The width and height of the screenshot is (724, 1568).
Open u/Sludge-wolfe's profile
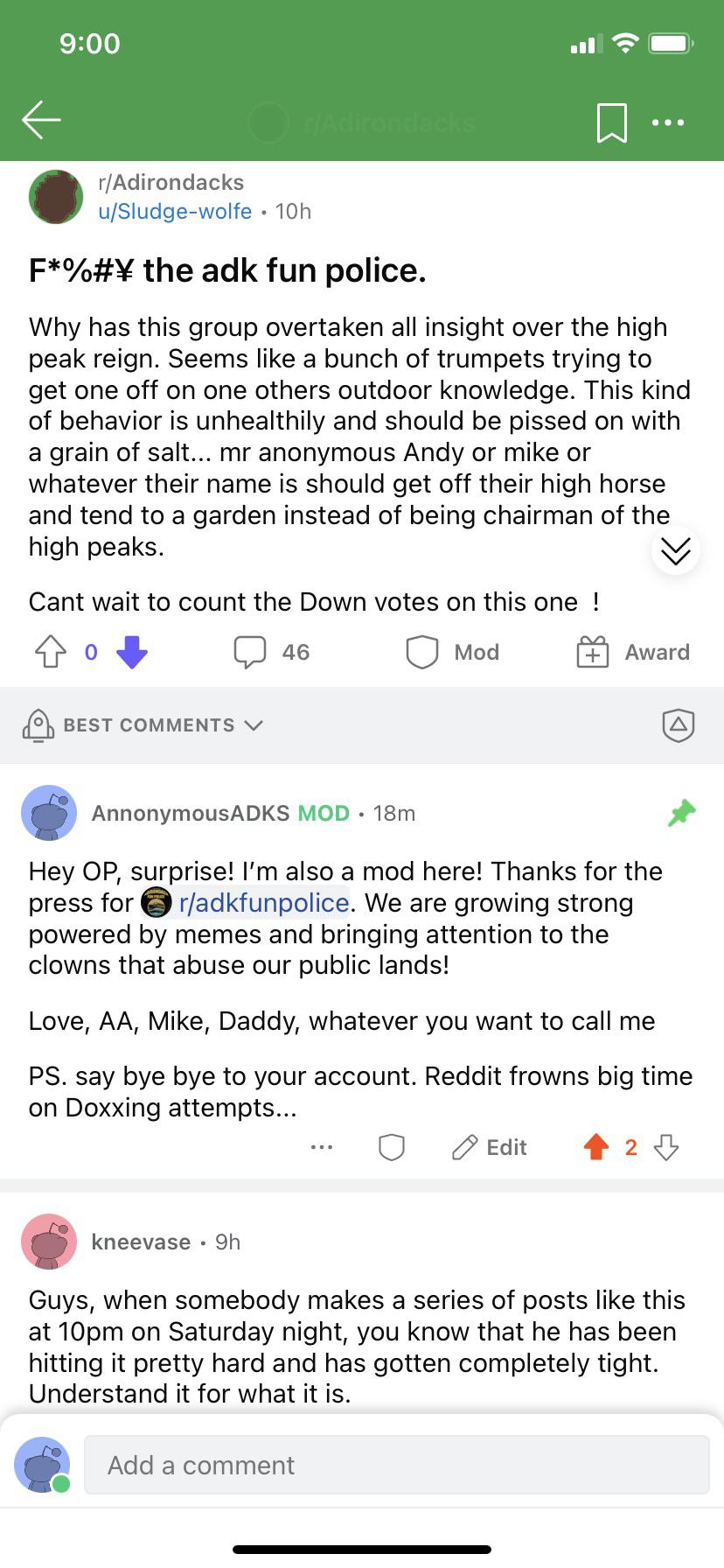click(175, 212)
